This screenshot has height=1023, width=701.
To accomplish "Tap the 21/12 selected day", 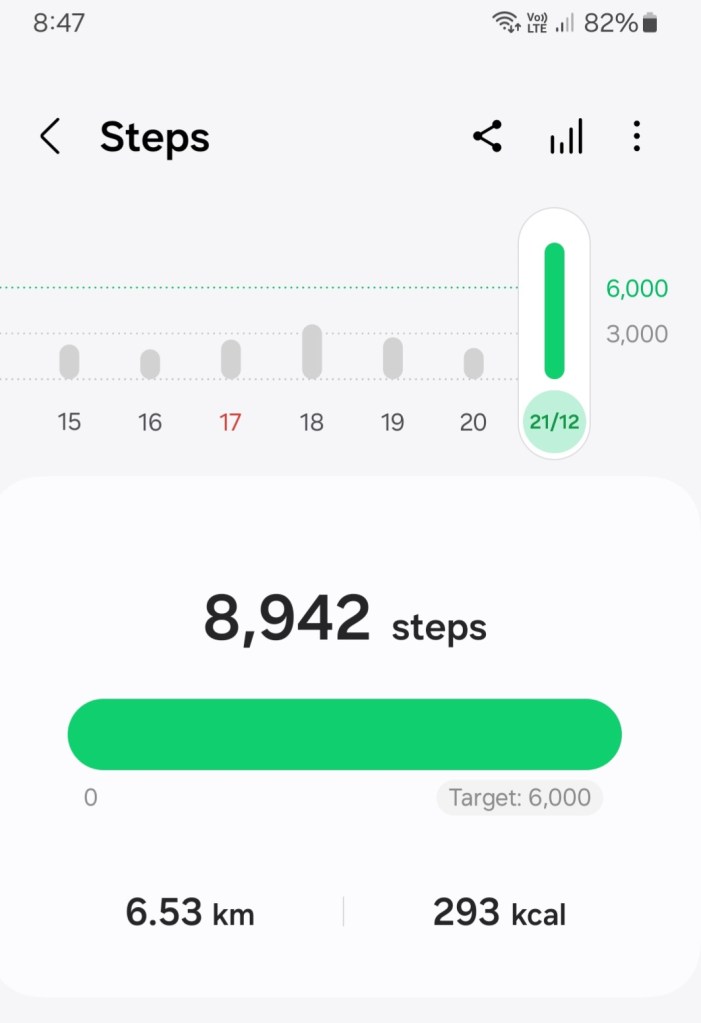I will (x=554, y=421).
